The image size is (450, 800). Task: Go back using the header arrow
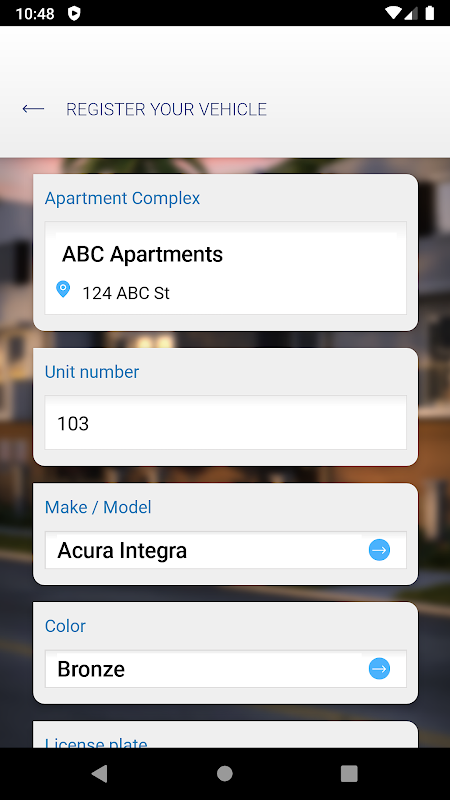(x=33, y=109)
